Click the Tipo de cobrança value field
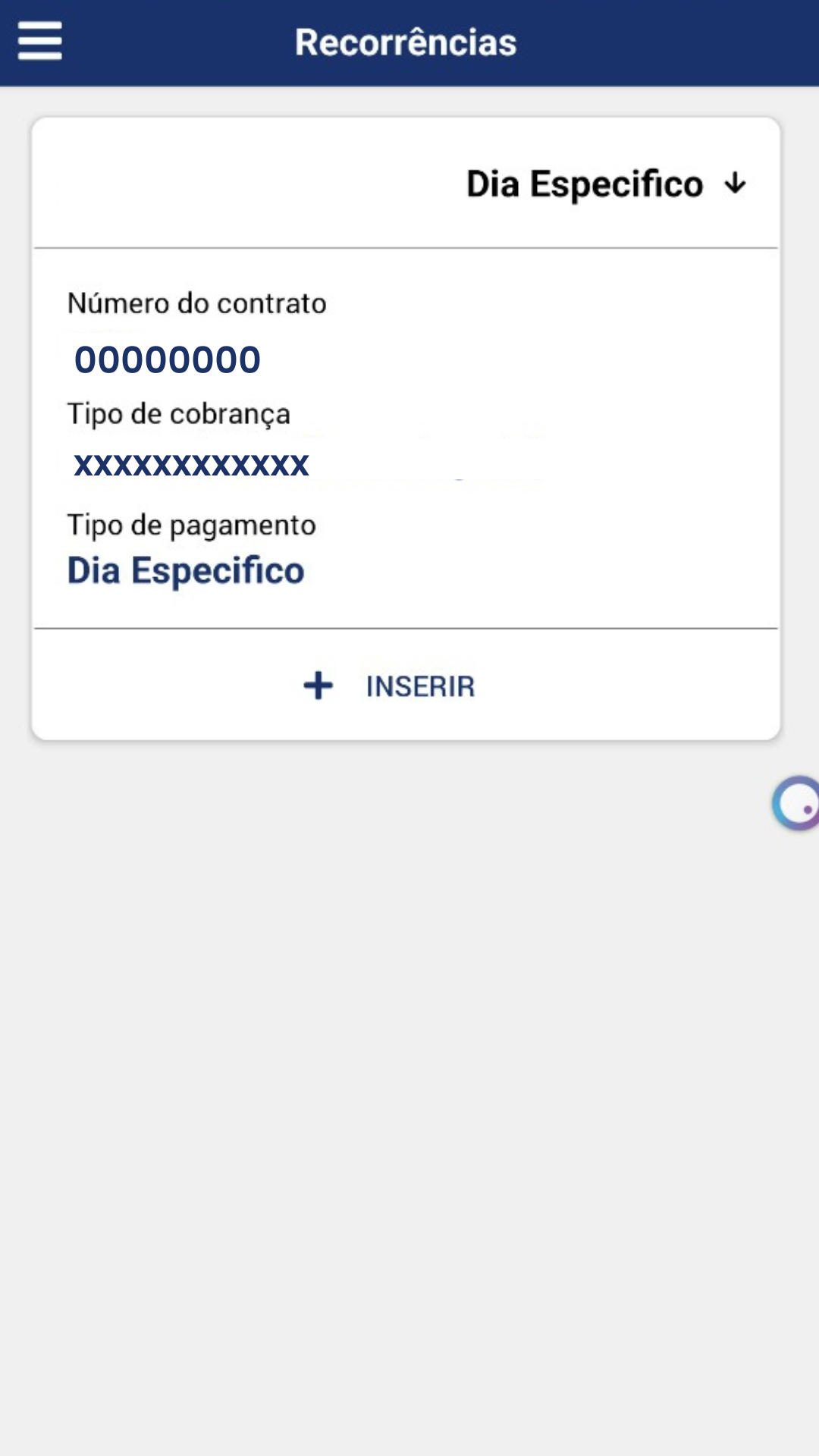This screenshot has width=819, height=1456. (191, 463)
